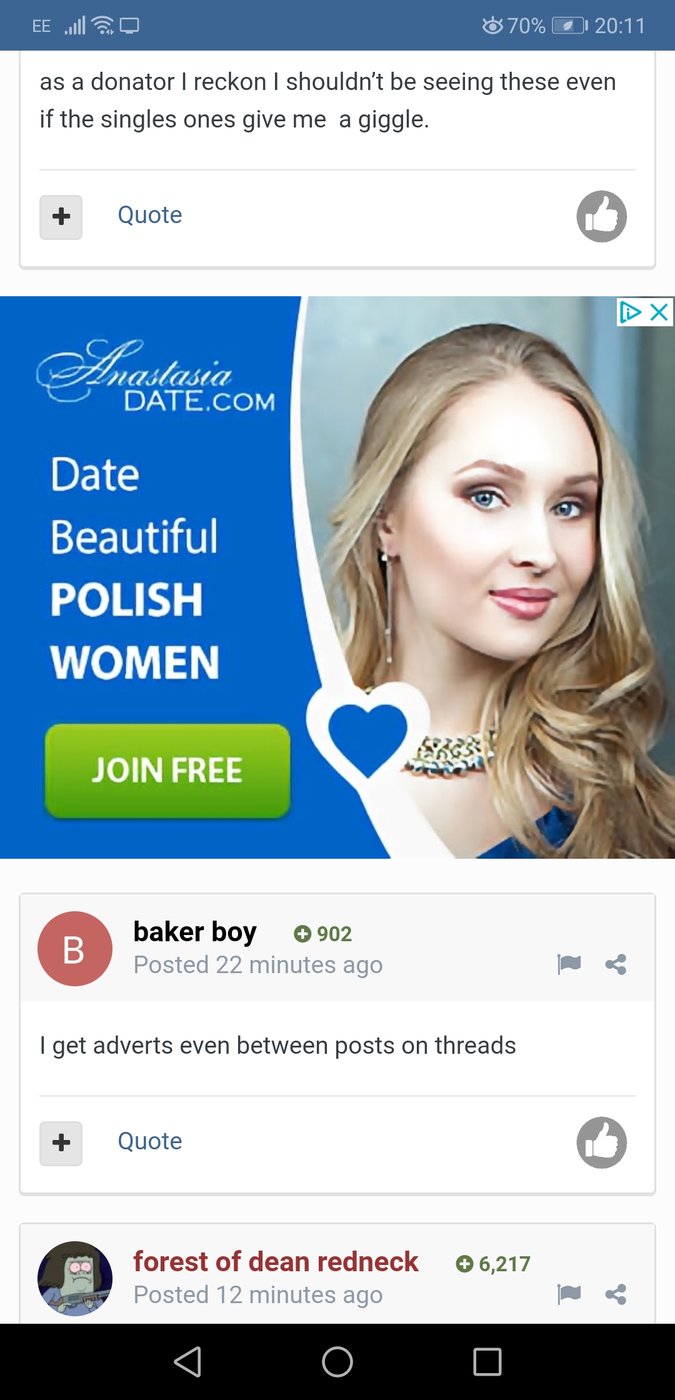
Task: Open baker boy's profile avatar
Action: tap(74, 949)
